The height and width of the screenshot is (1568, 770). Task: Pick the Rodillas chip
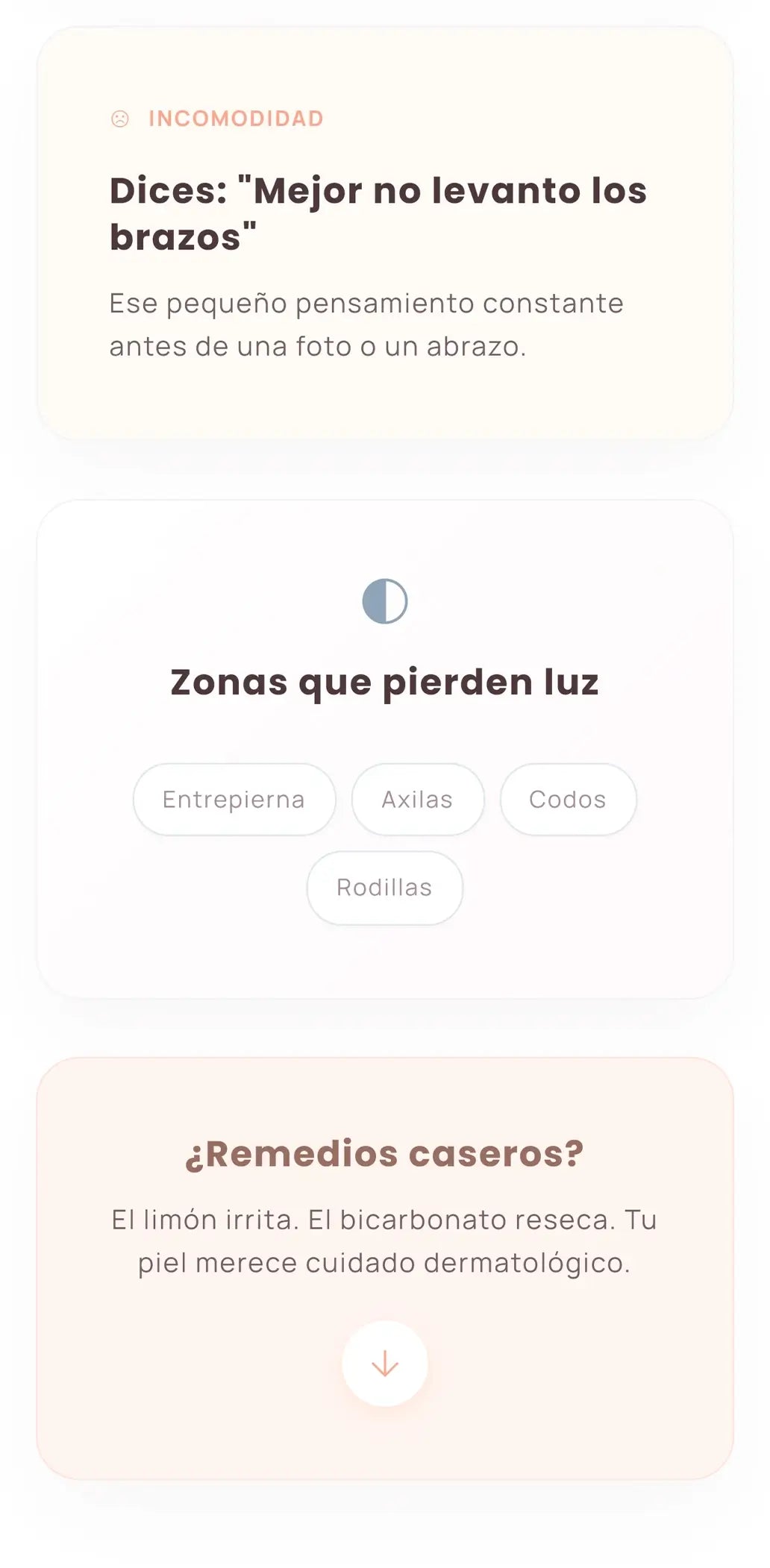(384, 887)
